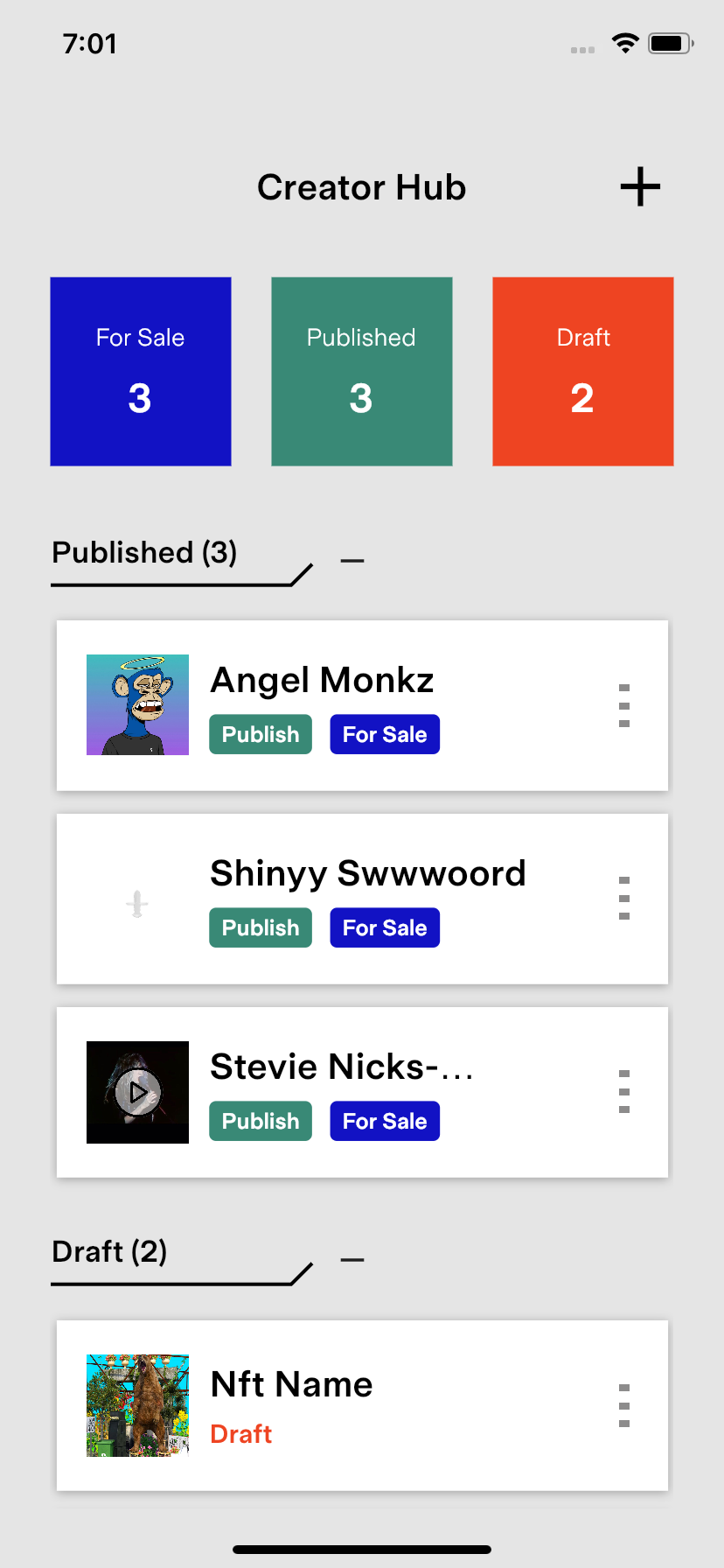724x1568 pixels.
Task: Open the For Sale tile
Action: [141, 371]
